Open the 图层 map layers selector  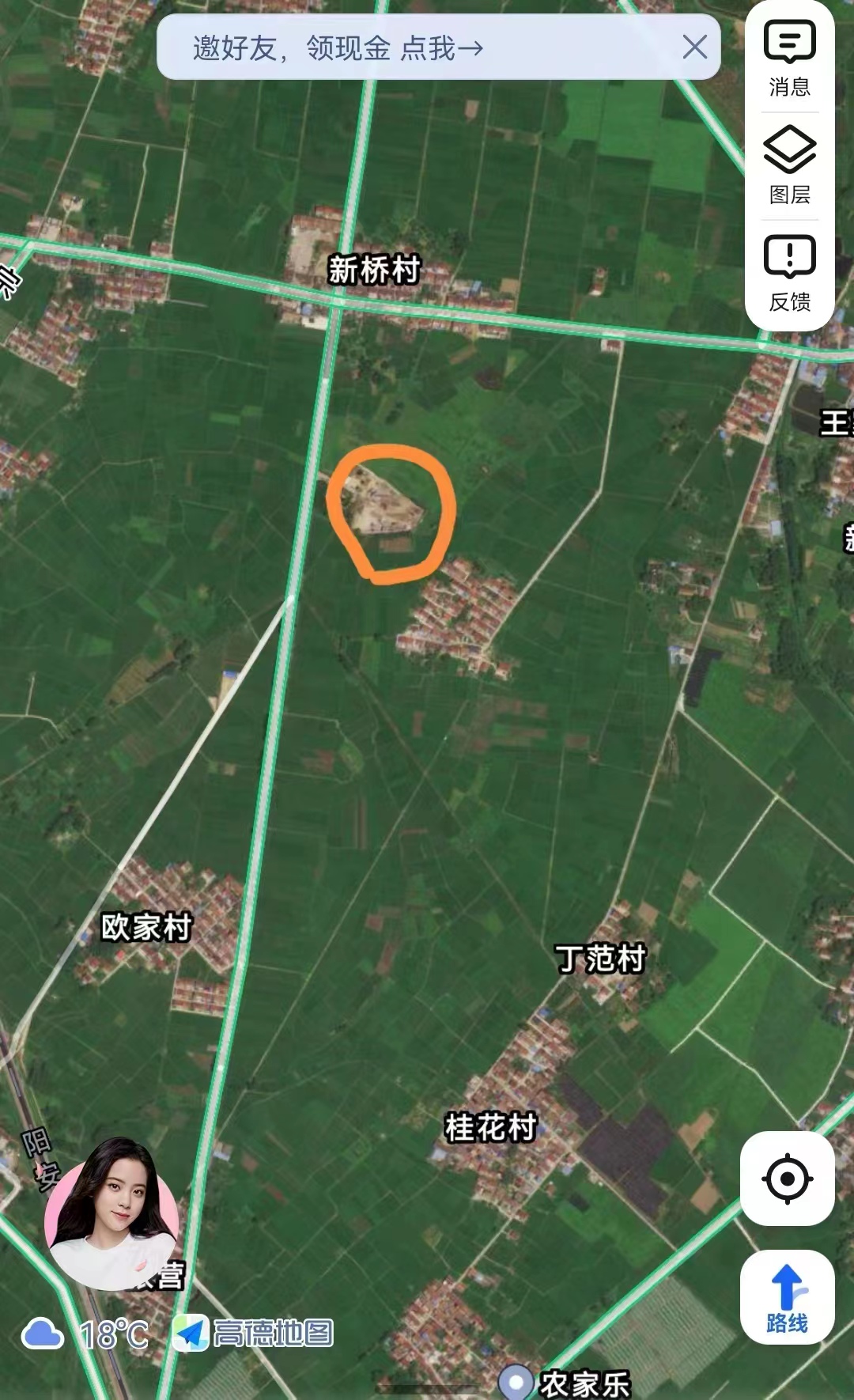(789, 165)
